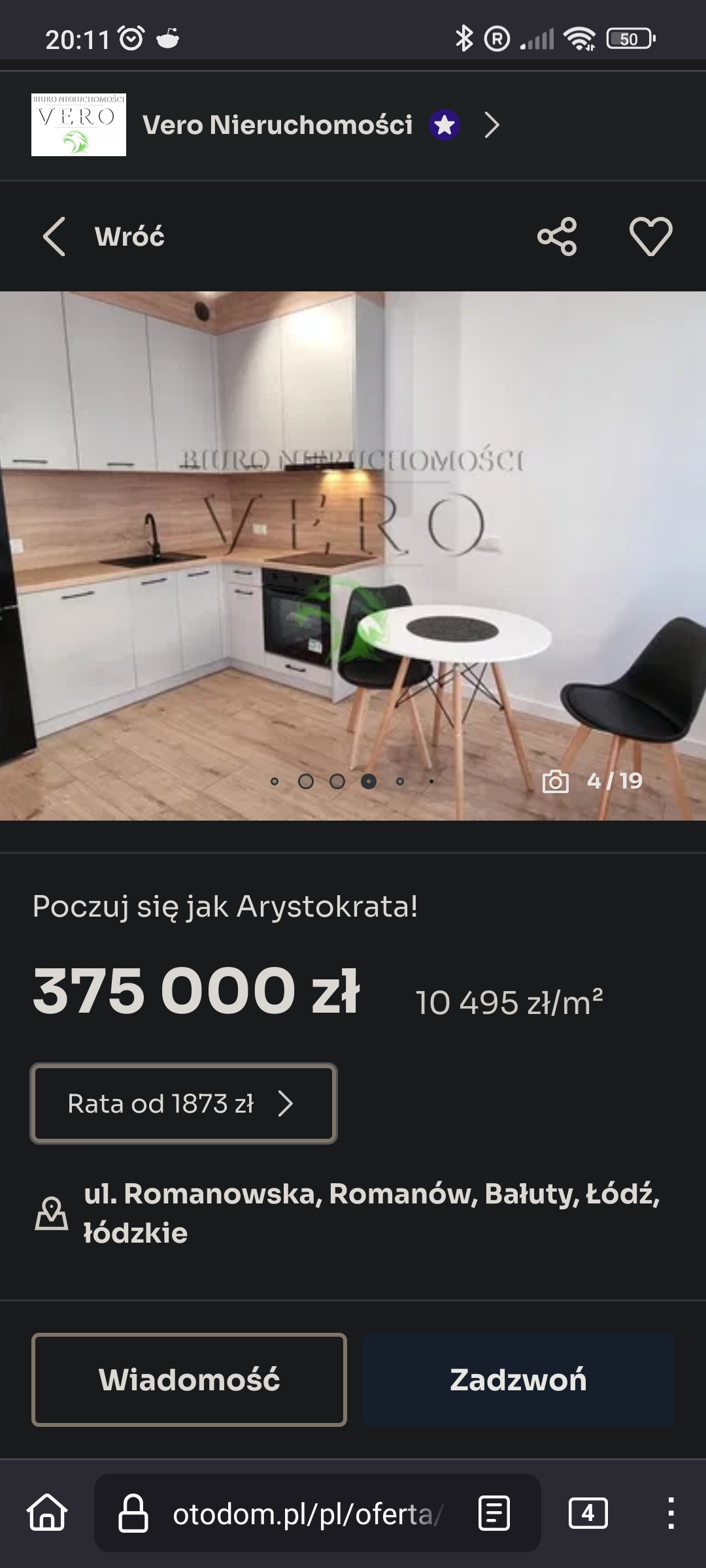The image size is (706, 1568).
Task: Tap the otodom.pl address bar
Action: point(307,1513)
